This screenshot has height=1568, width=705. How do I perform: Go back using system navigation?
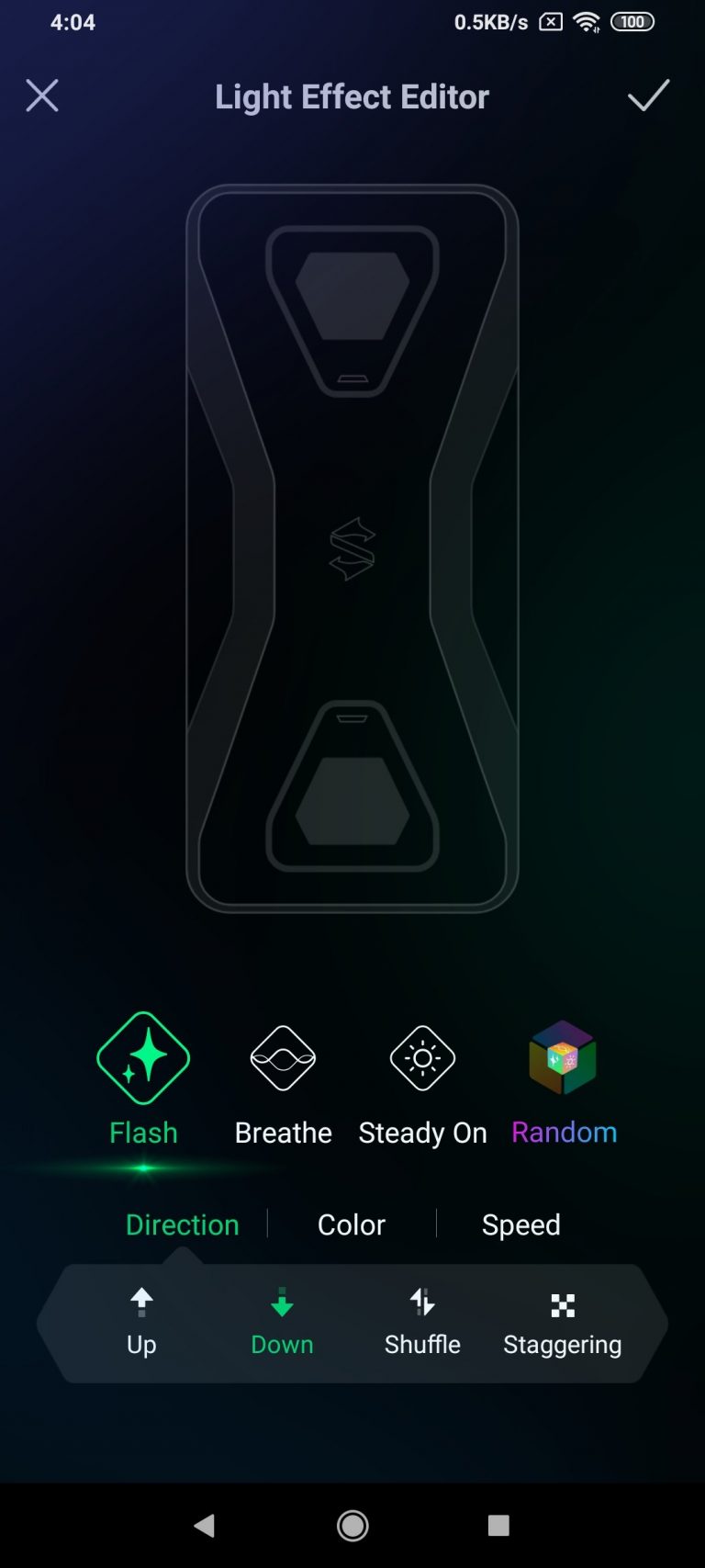point(205,1526)
